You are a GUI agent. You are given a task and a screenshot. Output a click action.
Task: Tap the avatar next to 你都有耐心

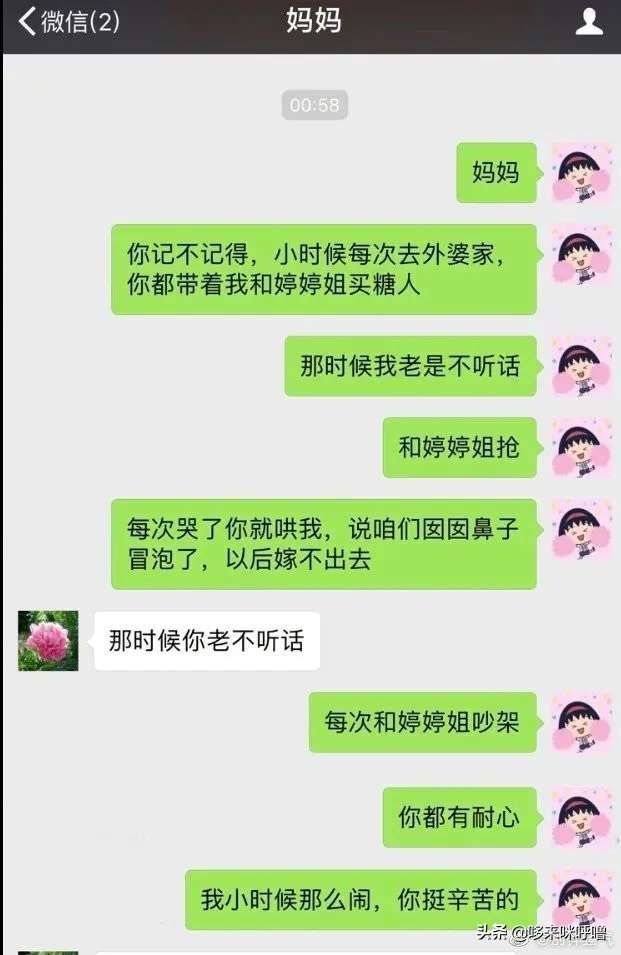(582, 817)
